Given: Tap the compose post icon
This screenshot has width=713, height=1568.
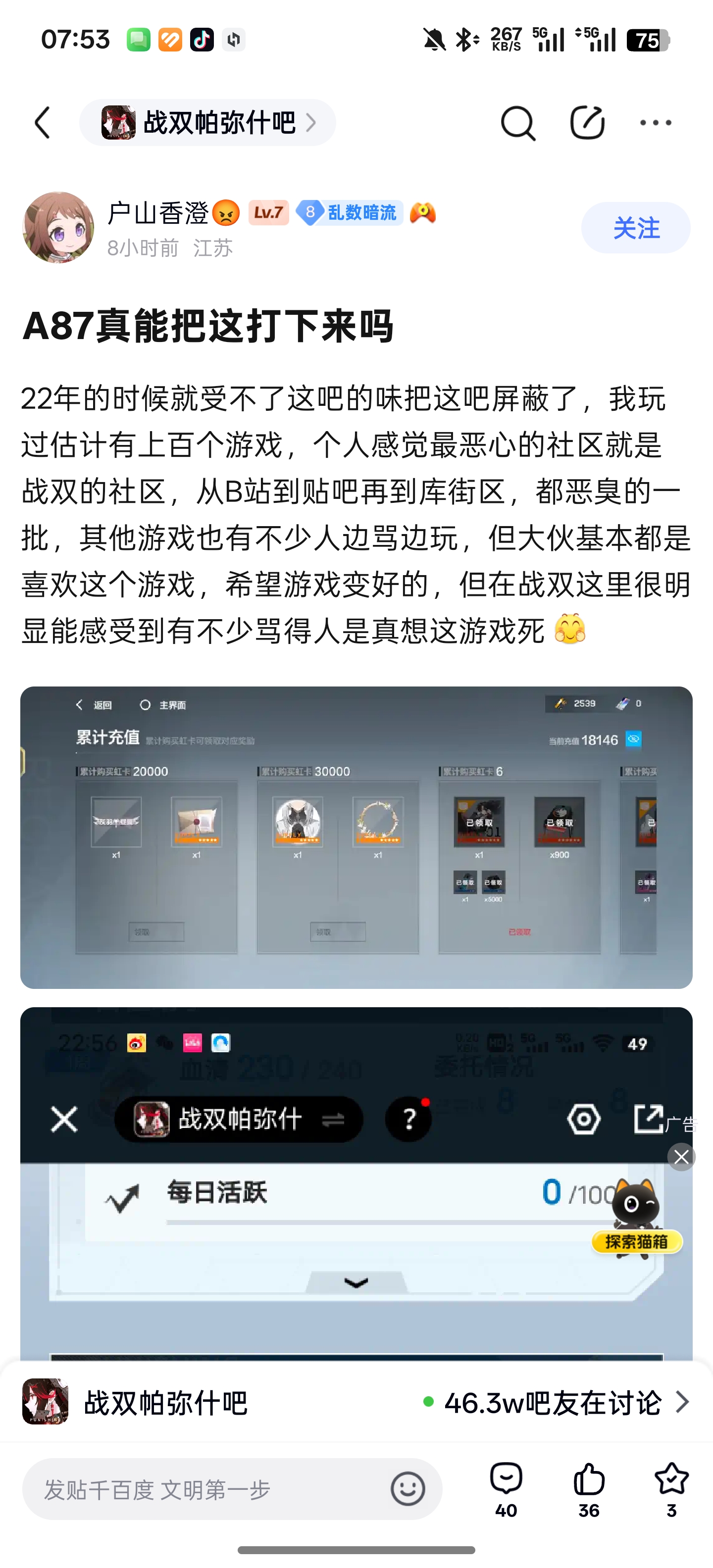Looking at the screenshot, I should (587, 122).
